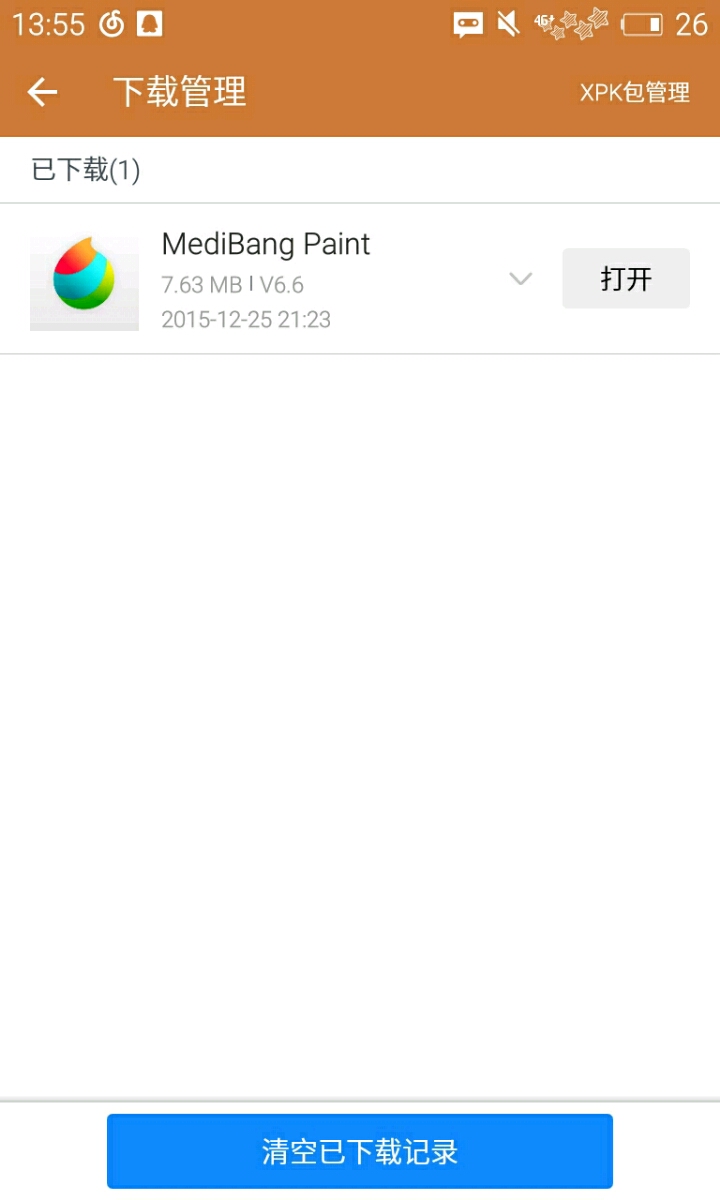Expand the MediBang Paint options chevron
Image resolution: width=720 pixels, height=1200 pixels.
pos(520,279)
